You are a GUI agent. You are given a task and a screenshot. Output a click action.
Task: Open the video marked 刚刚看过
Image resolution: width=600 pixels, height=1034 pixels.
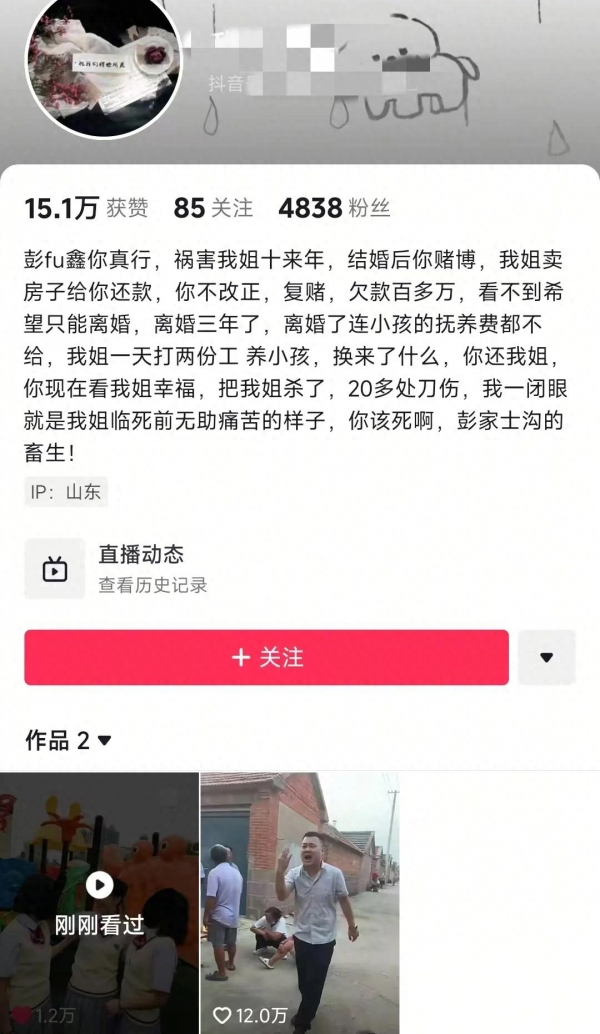[99, 900]
